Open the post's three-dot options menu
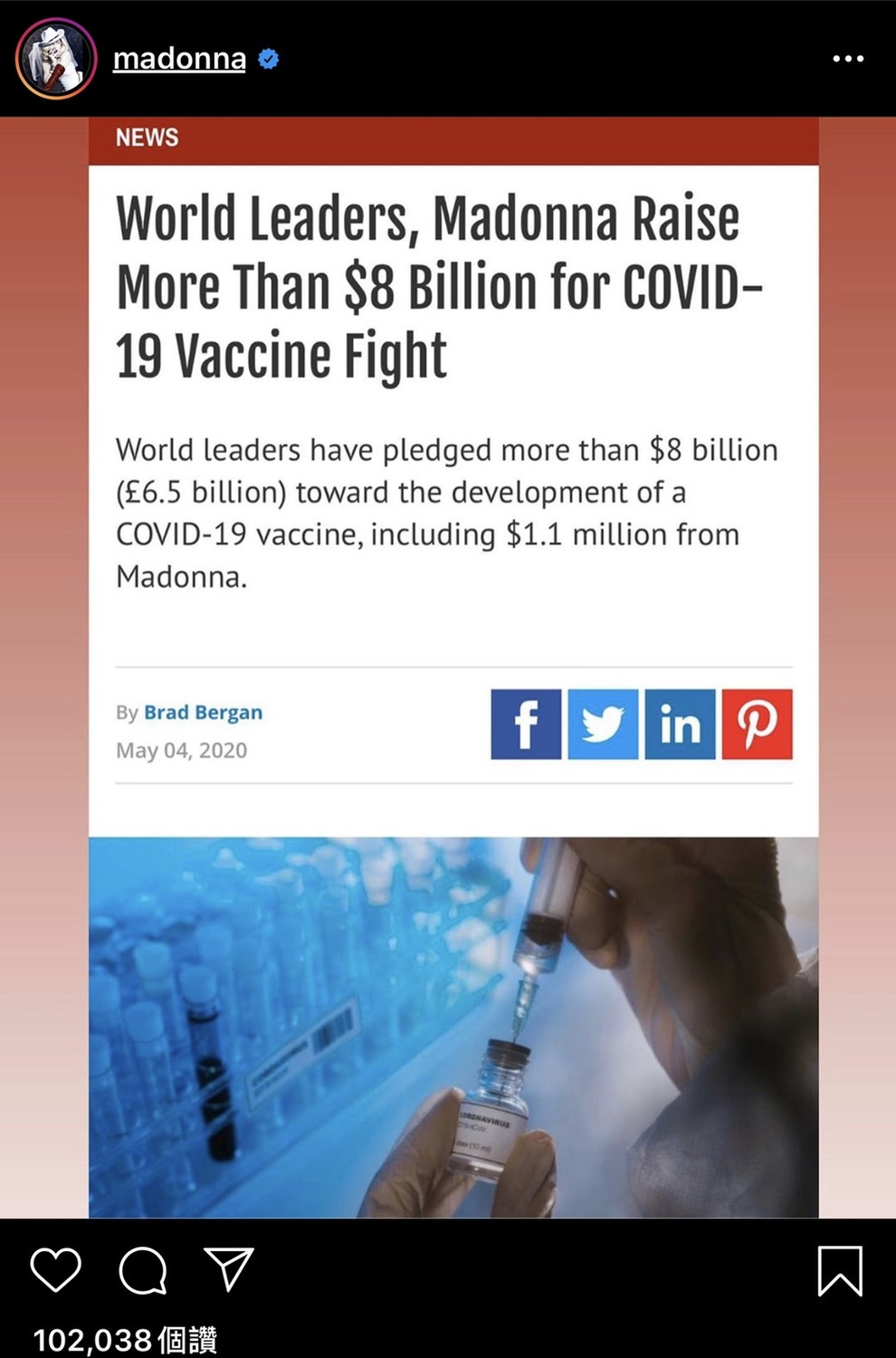This screenshot has width=896, height=1358. pyautogui.click(x=848, y=59)
